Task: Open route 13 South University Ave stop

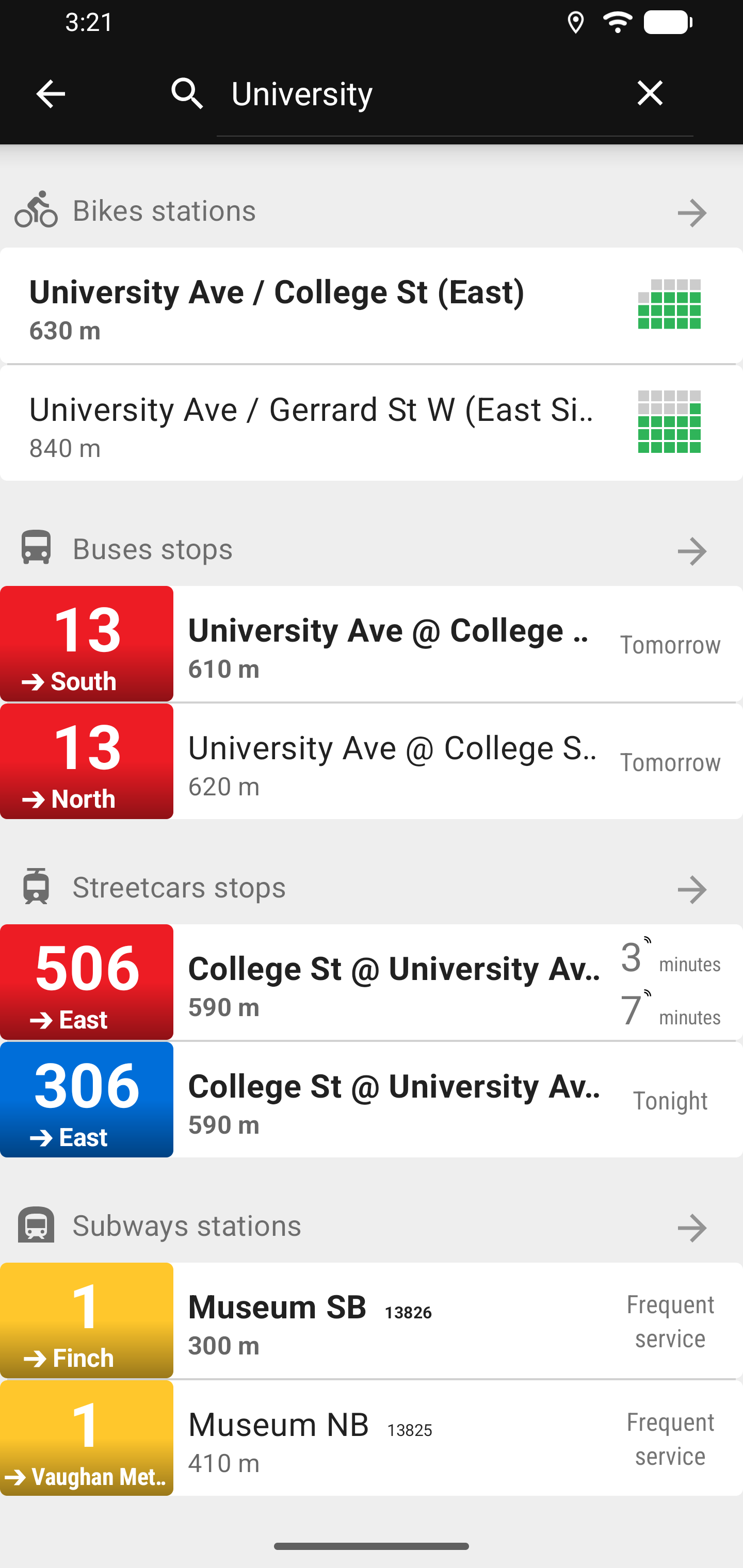Action: tap(372, 644)
